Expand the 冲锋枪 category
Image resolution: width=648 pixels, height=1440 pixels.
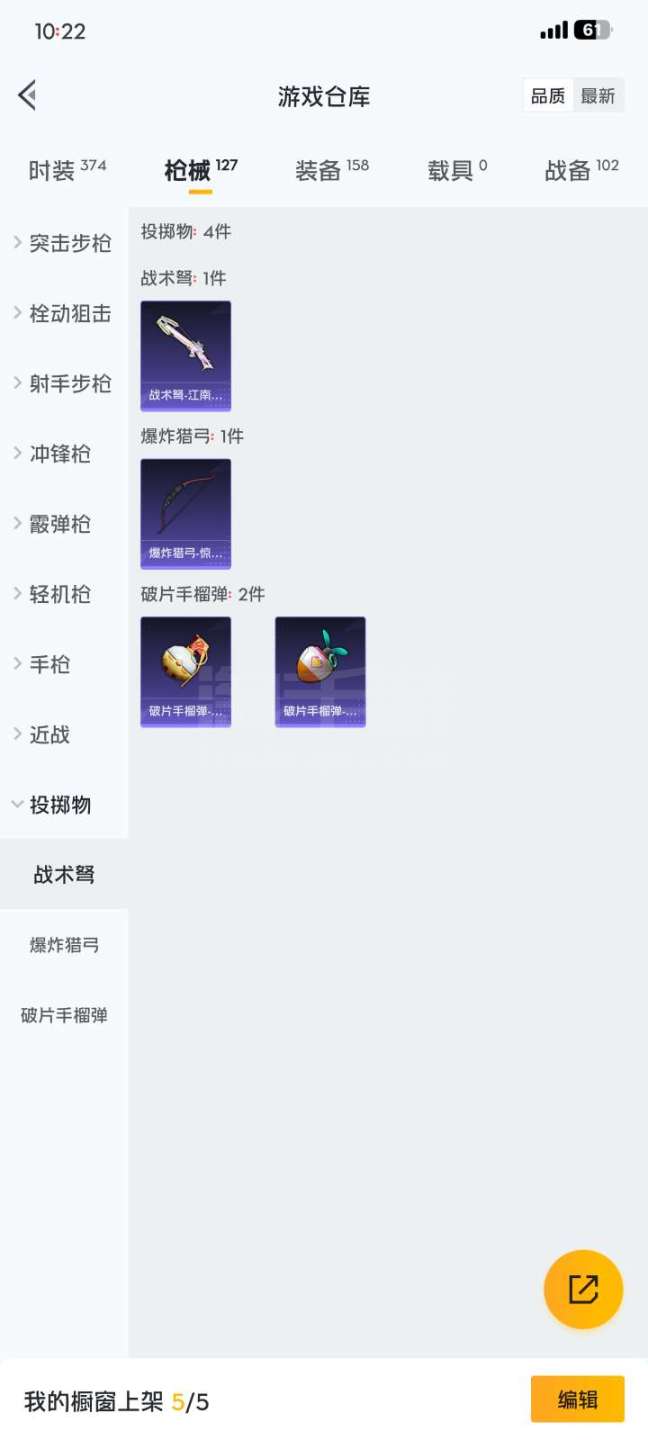(64, 454)
